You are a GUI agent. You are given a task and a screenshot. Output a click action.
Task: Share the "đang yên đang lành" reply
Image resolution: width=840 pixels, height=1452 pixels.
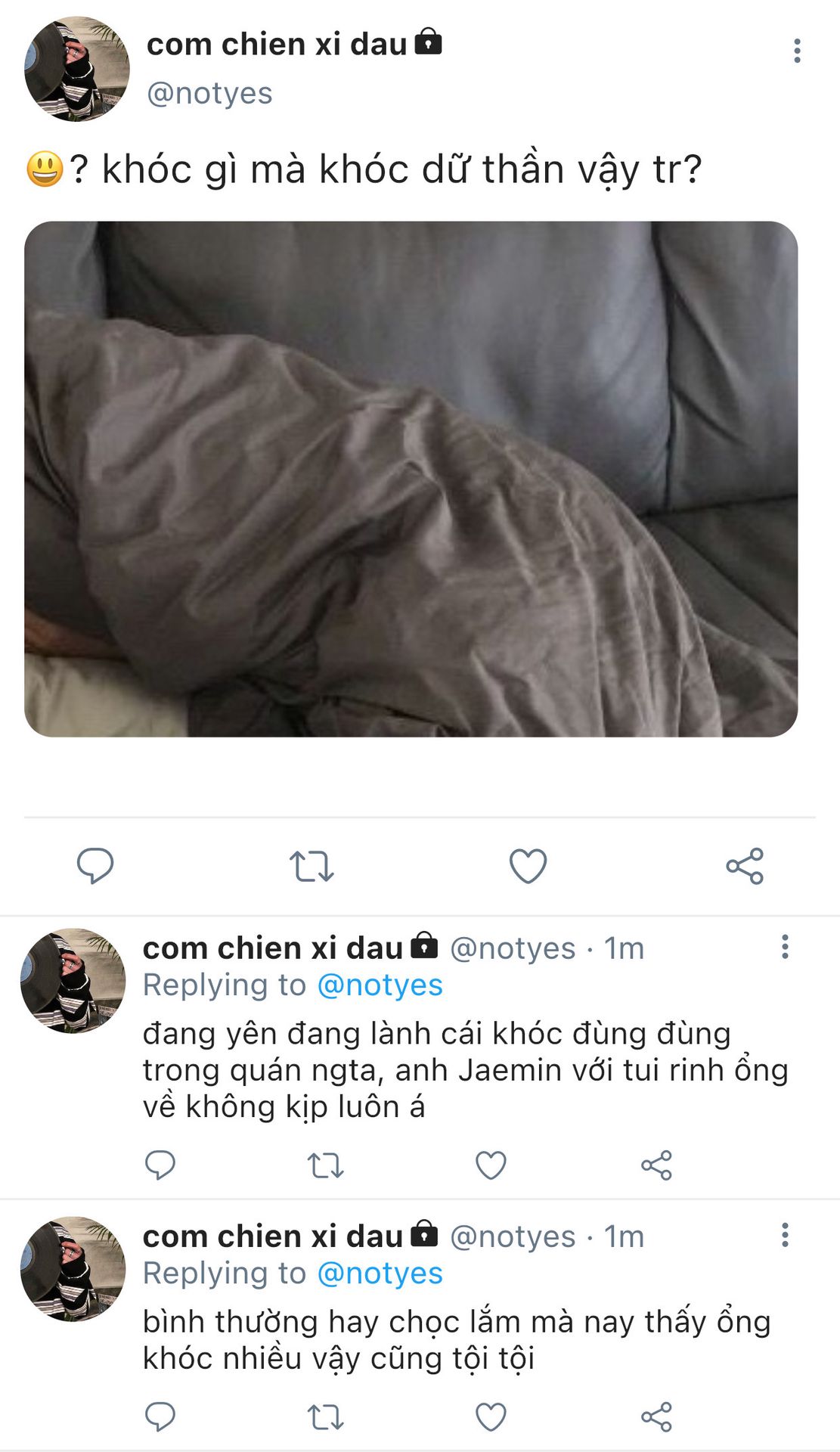[656, 1165]
